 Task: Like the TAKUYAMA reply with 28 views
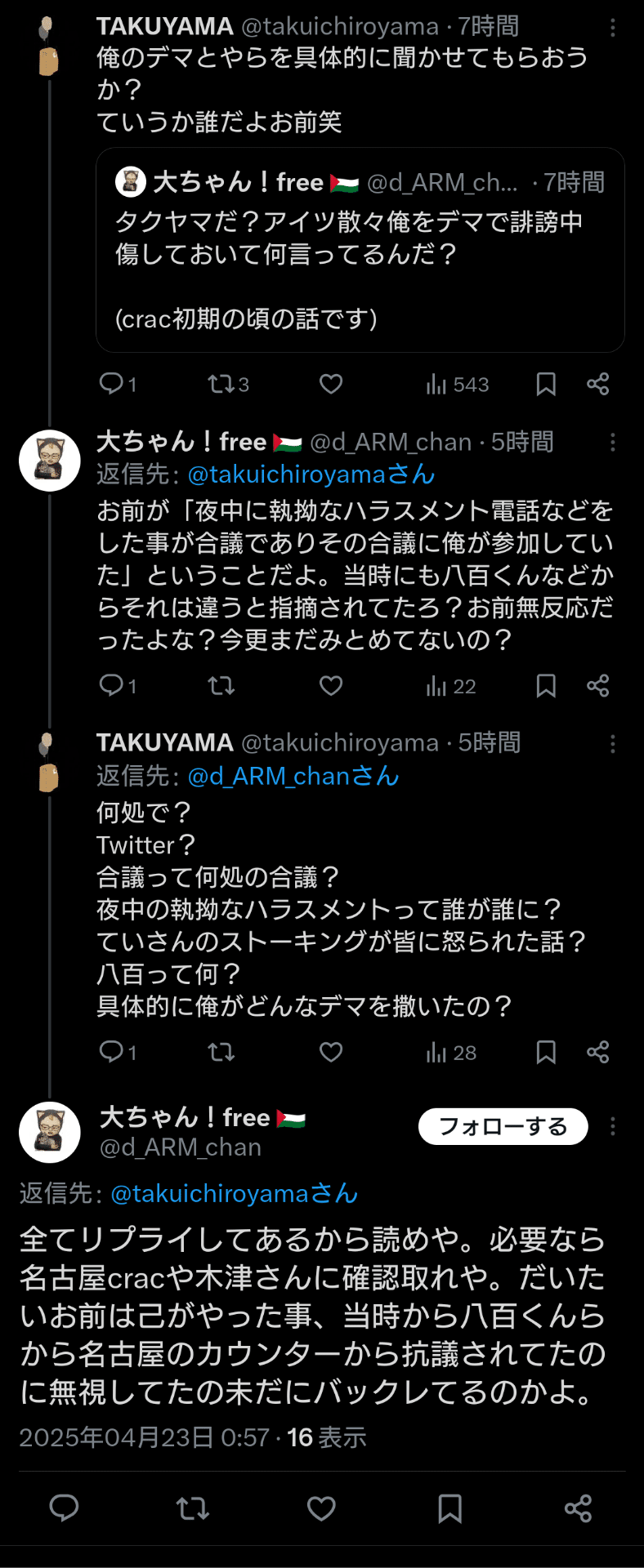330,1053
